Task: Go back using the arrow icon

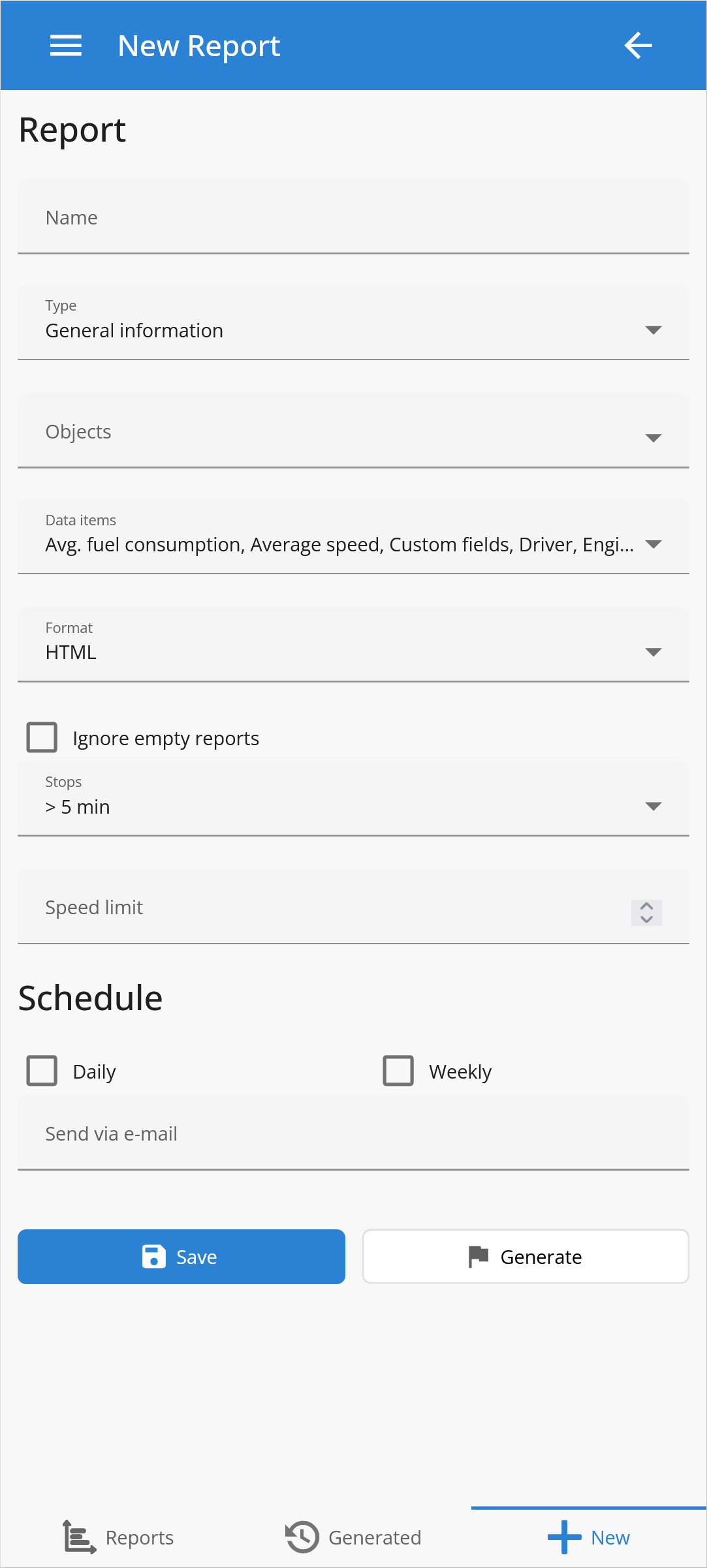Action: [x=638, y=46]
